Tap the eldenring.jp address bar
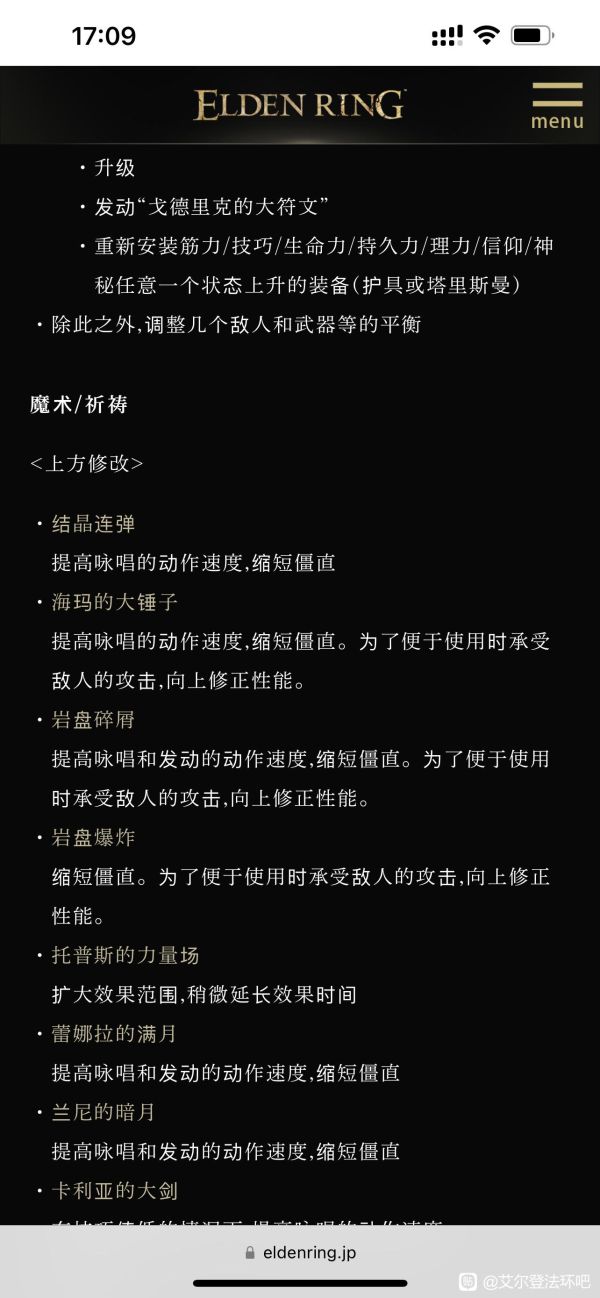Image resolution: width=600 pixels, height=1298 pixels. click(300, 1252)
